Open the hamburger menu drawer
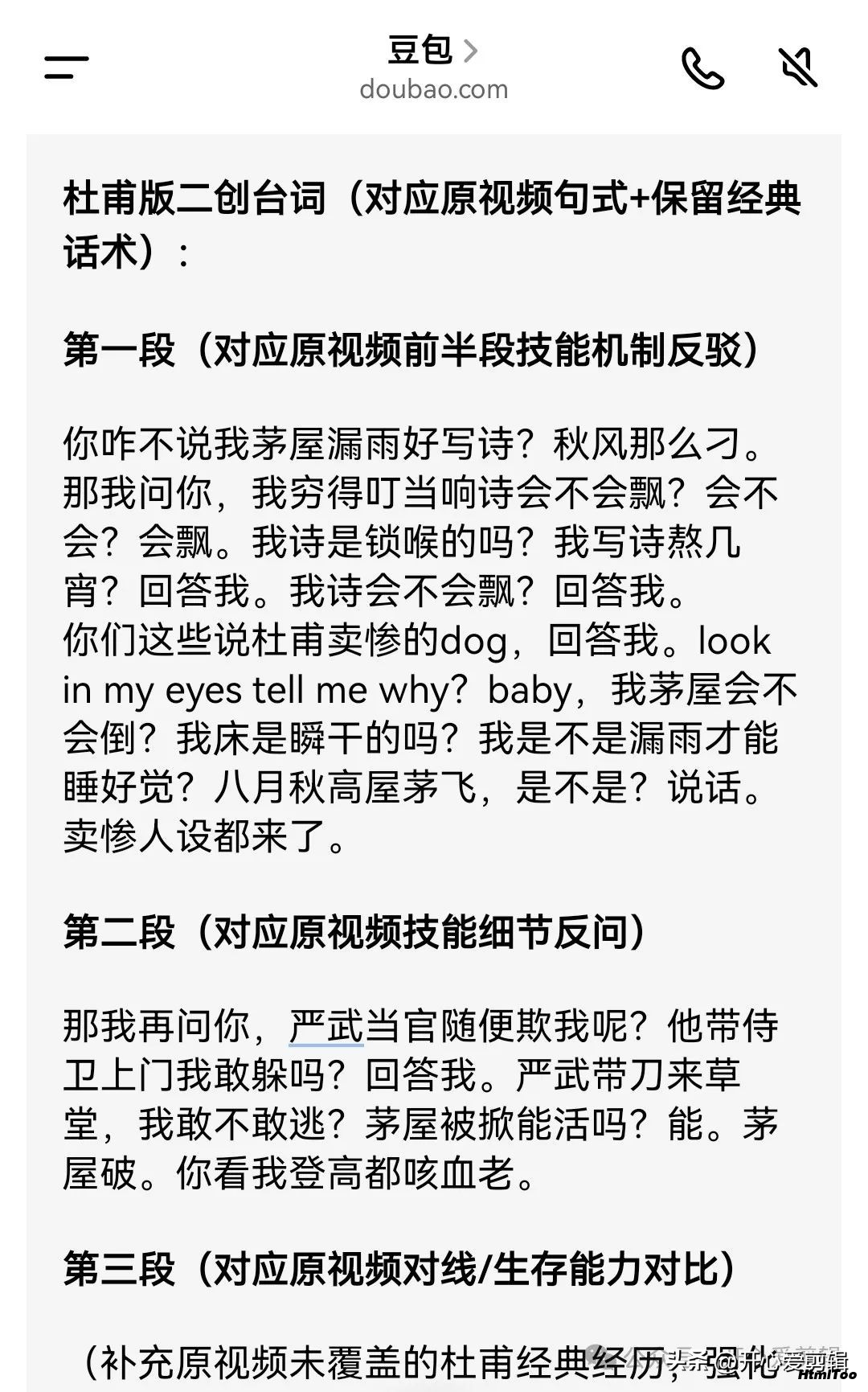 tap(66, 68)
